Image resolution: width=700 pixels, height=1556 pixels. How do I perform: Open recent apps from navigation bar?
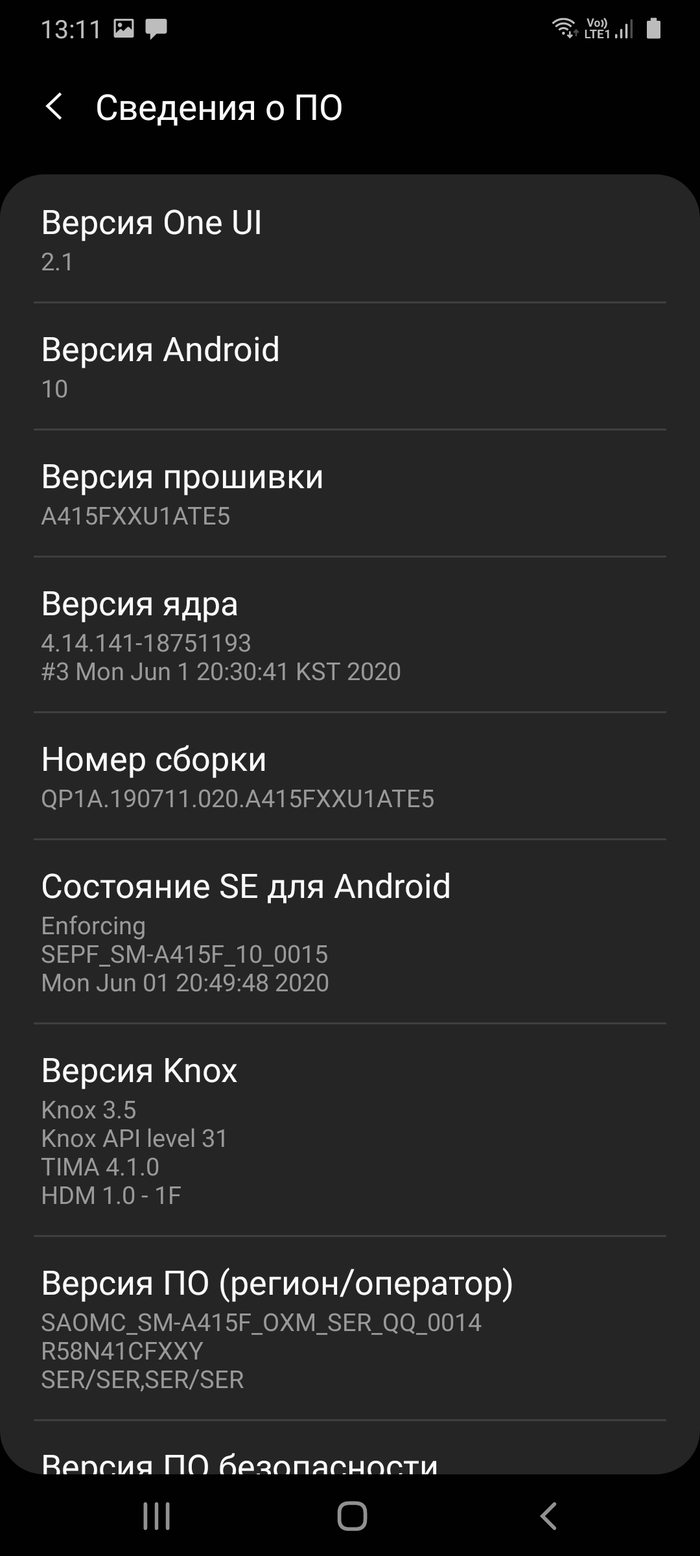pyautogui.click(x=156, y=1516)
